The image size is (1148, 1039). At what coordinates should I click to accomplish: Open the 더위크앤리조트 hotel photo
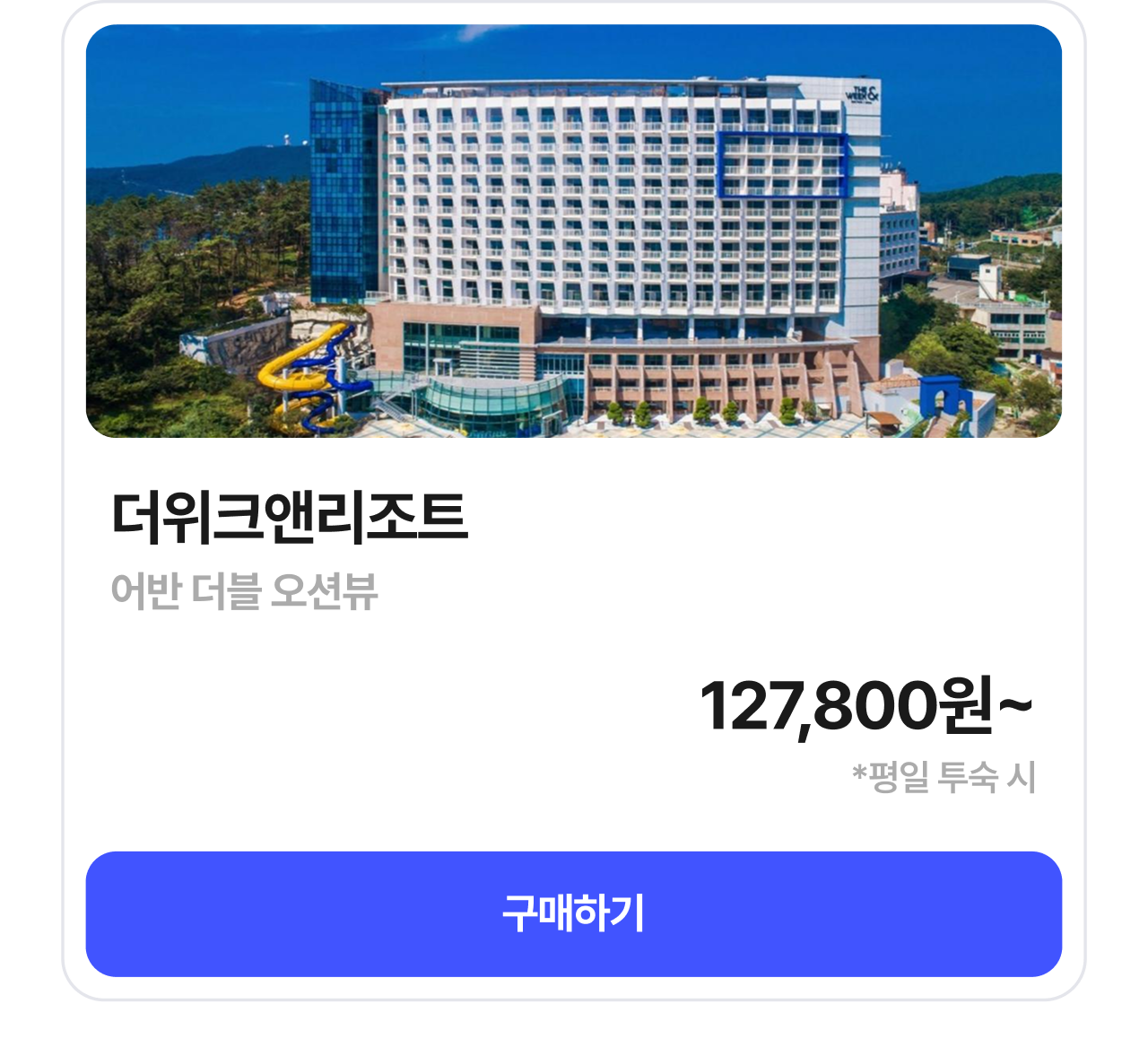pyautogui.click(x=574, y=231)
